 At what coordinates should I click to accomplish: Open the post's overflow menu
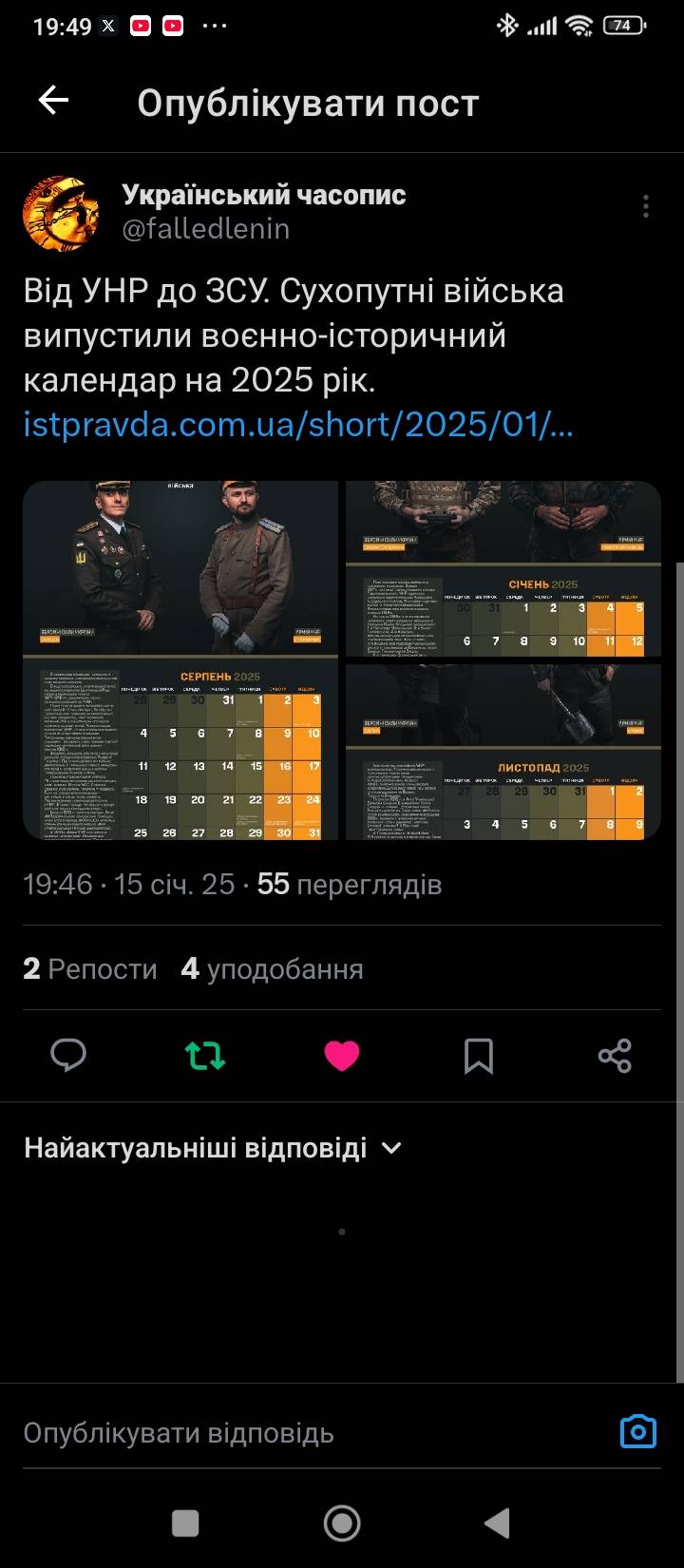pyautogui.click(x=646, y=206)
